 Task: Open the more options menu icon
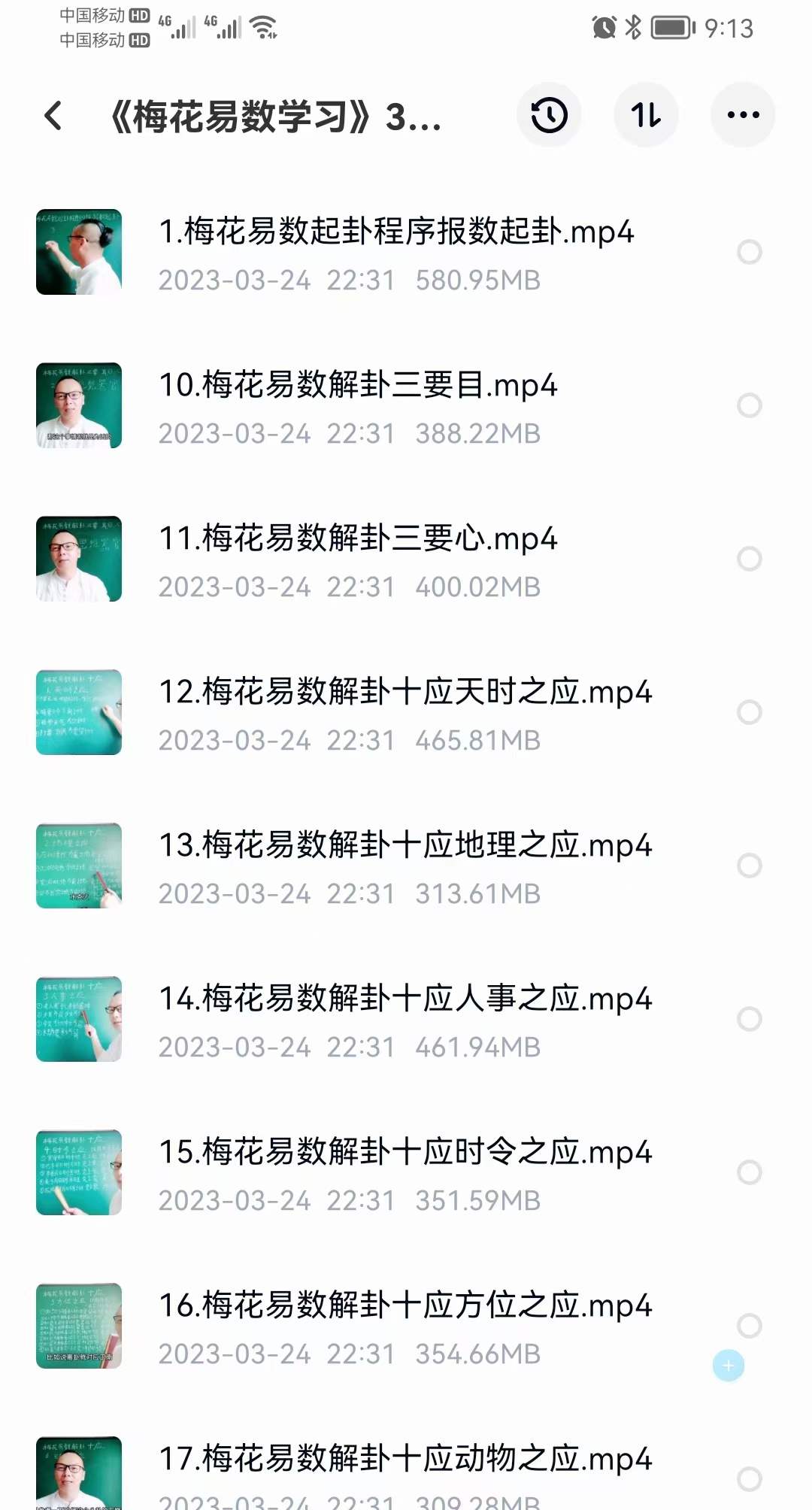(742, 114)
